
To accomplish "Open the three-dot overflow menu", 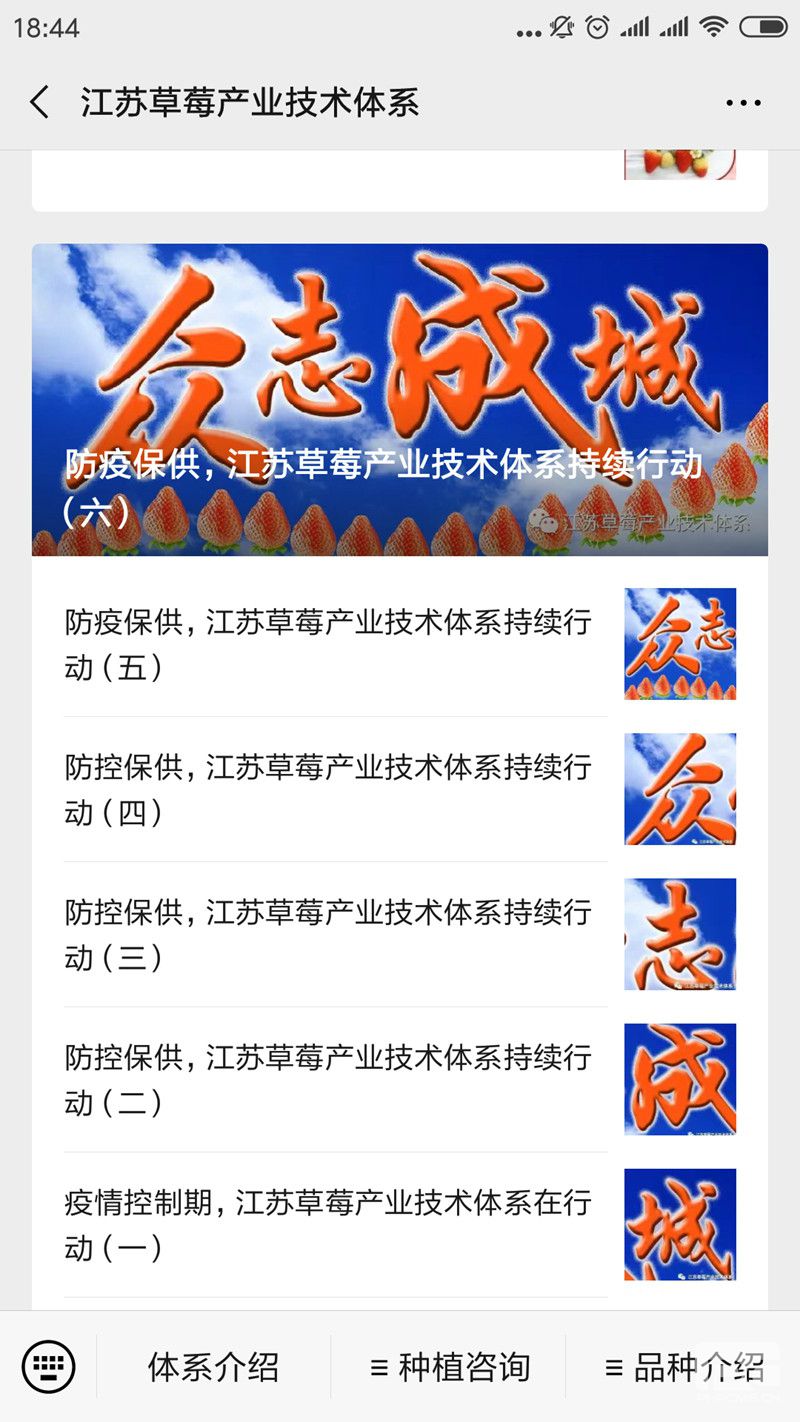I will 743,103.
